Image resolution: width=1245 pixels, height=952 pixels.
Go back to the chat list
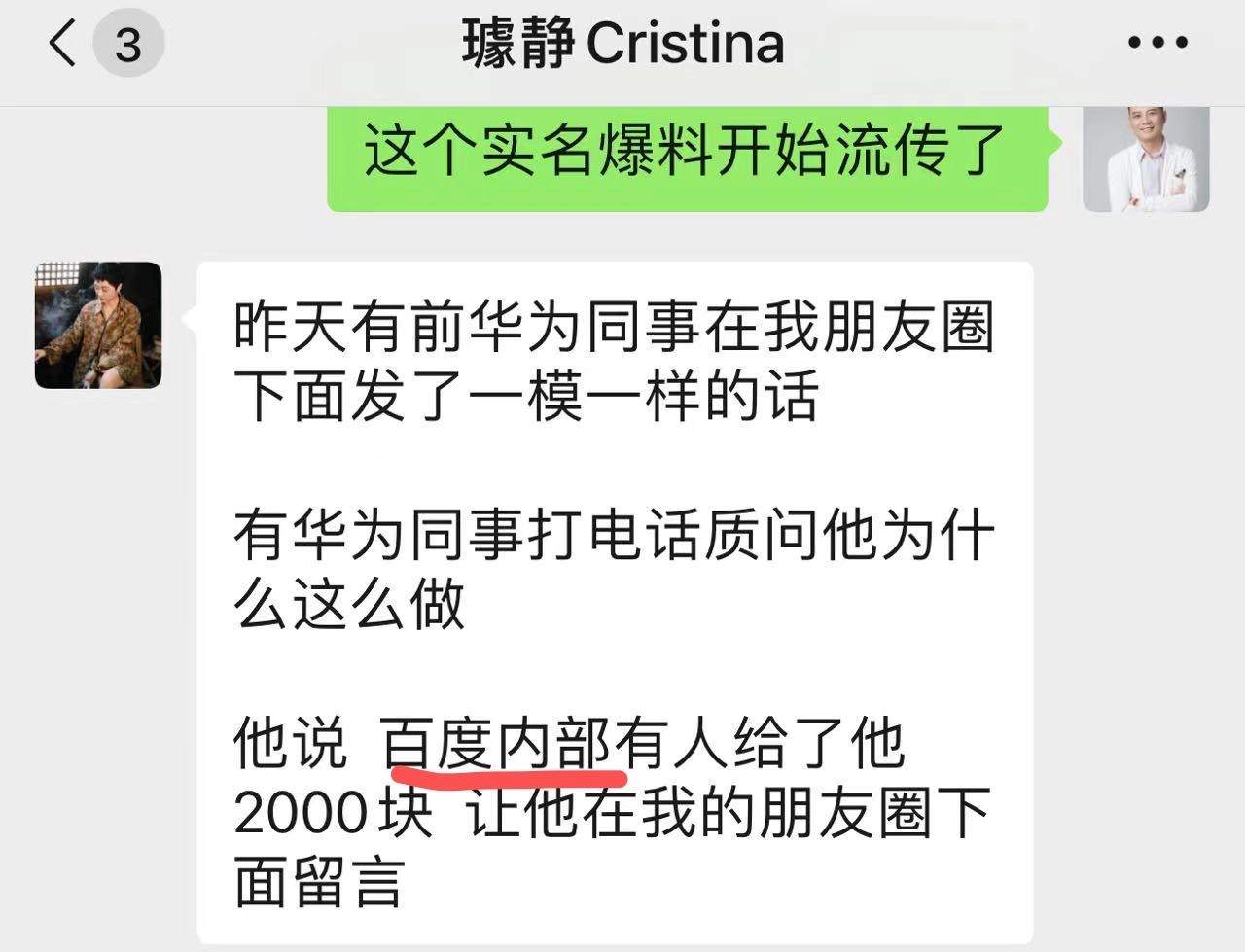point(62,45)
